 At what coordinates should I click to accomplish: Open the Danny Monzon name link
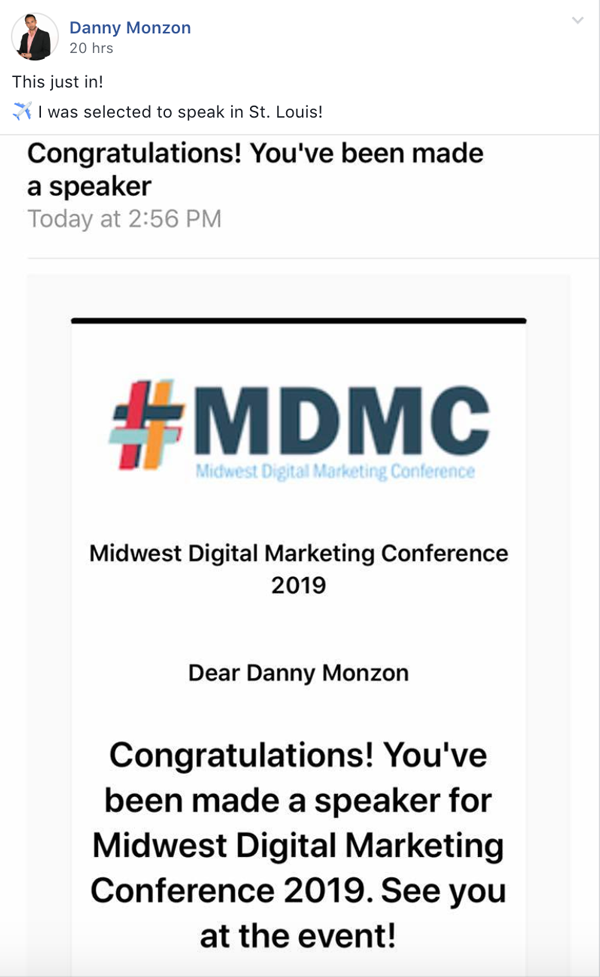130,27
